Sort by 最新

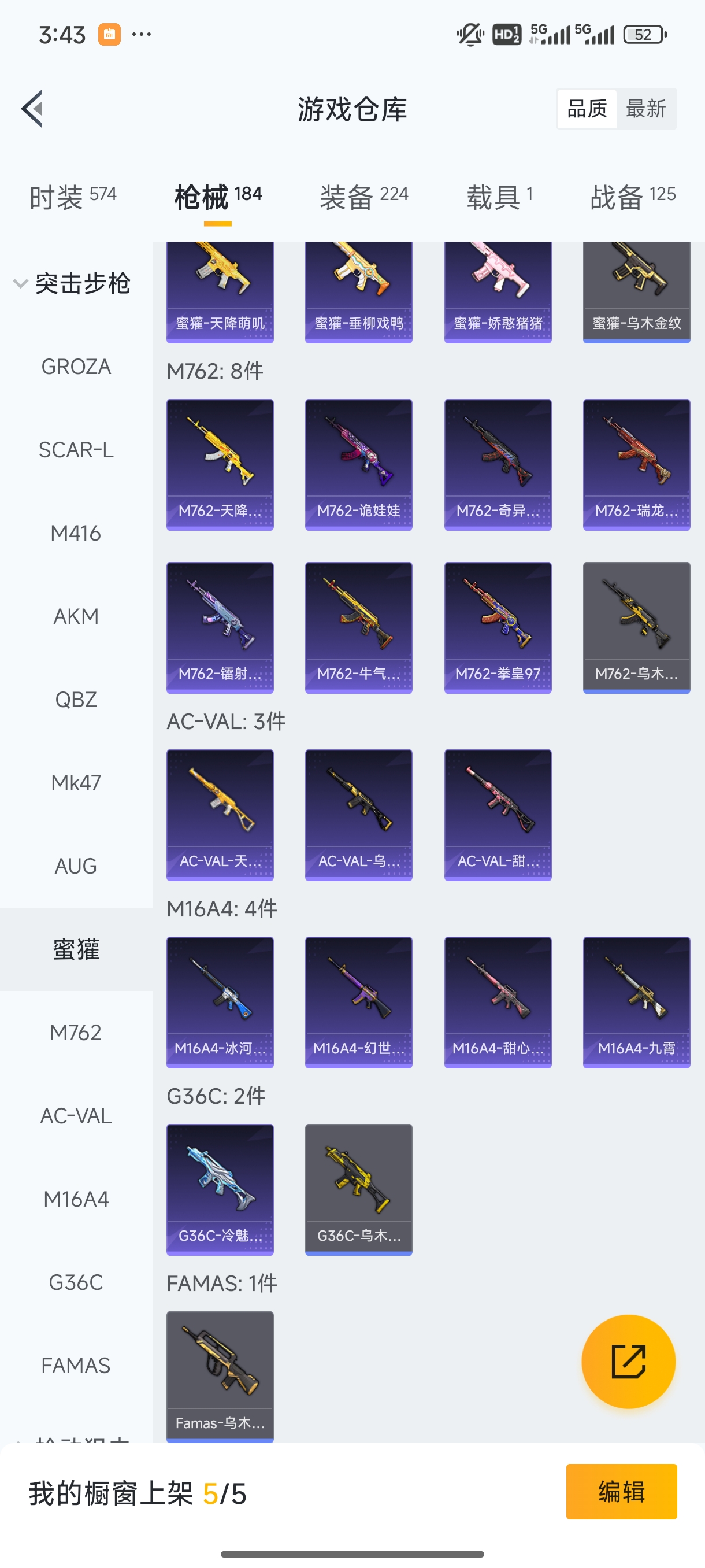tap(645, 109)
